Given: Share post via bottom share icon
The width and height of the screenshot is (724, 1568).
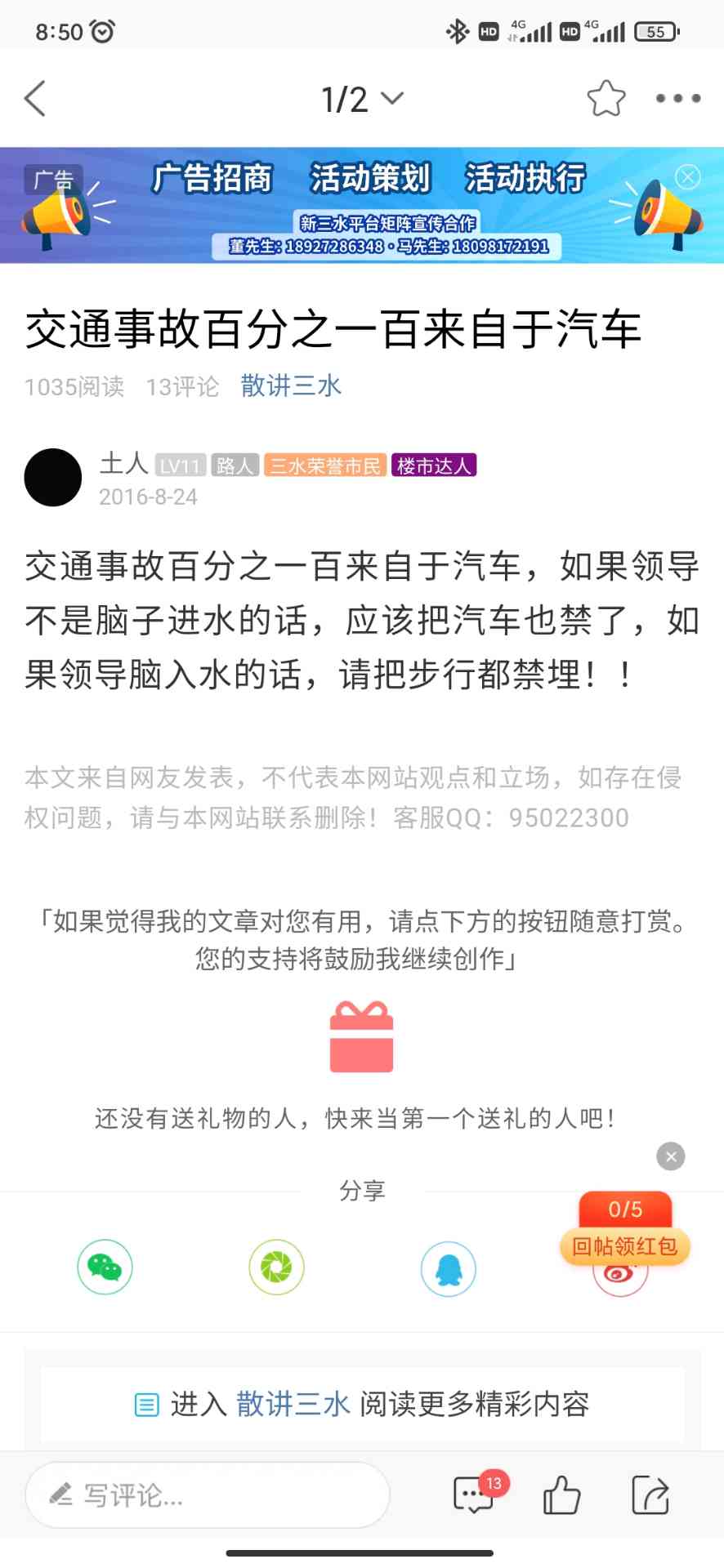Looking at the screenshot, I should (650, 1495).
